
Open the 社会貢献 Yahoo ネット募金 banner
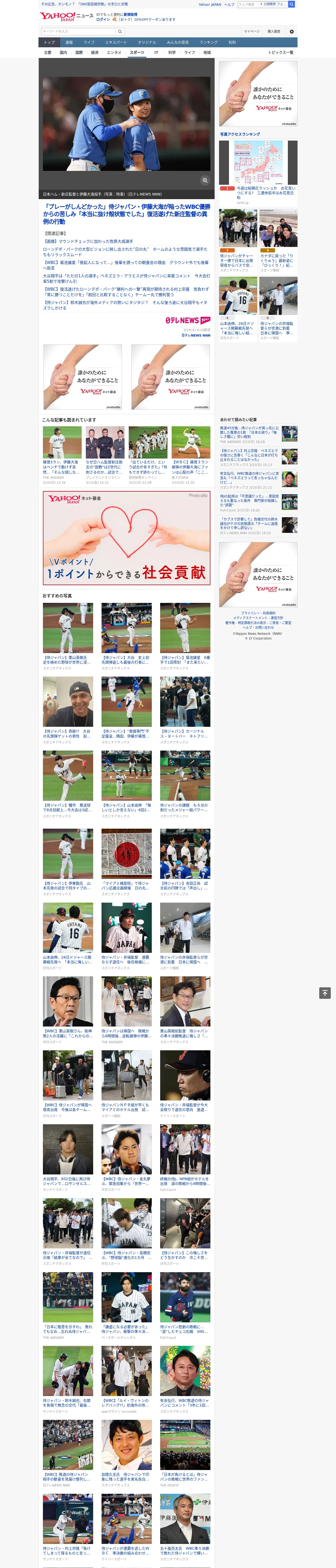coord(126,538)
